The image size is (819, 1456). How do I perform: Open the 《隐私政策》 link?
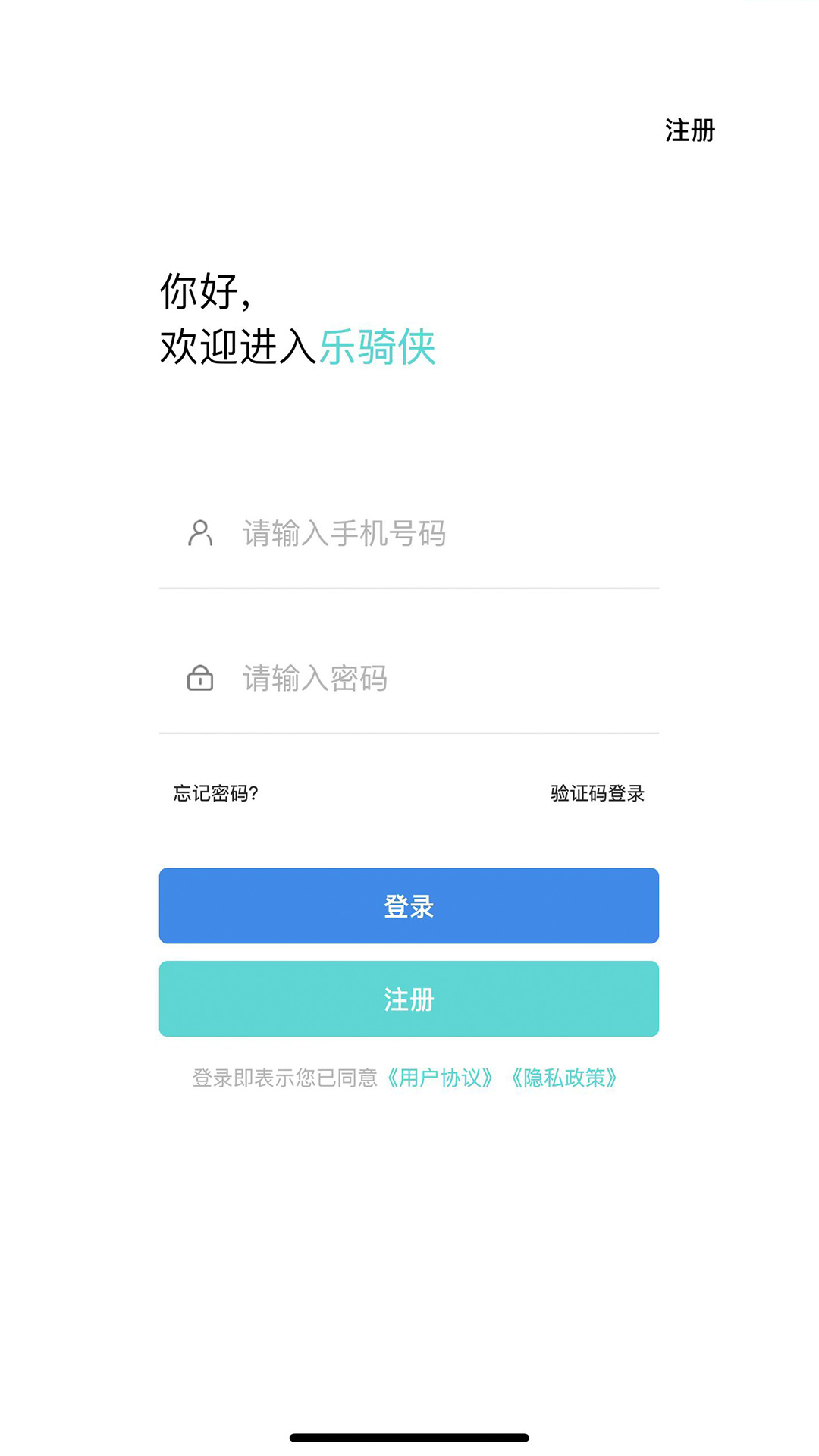564,1078
